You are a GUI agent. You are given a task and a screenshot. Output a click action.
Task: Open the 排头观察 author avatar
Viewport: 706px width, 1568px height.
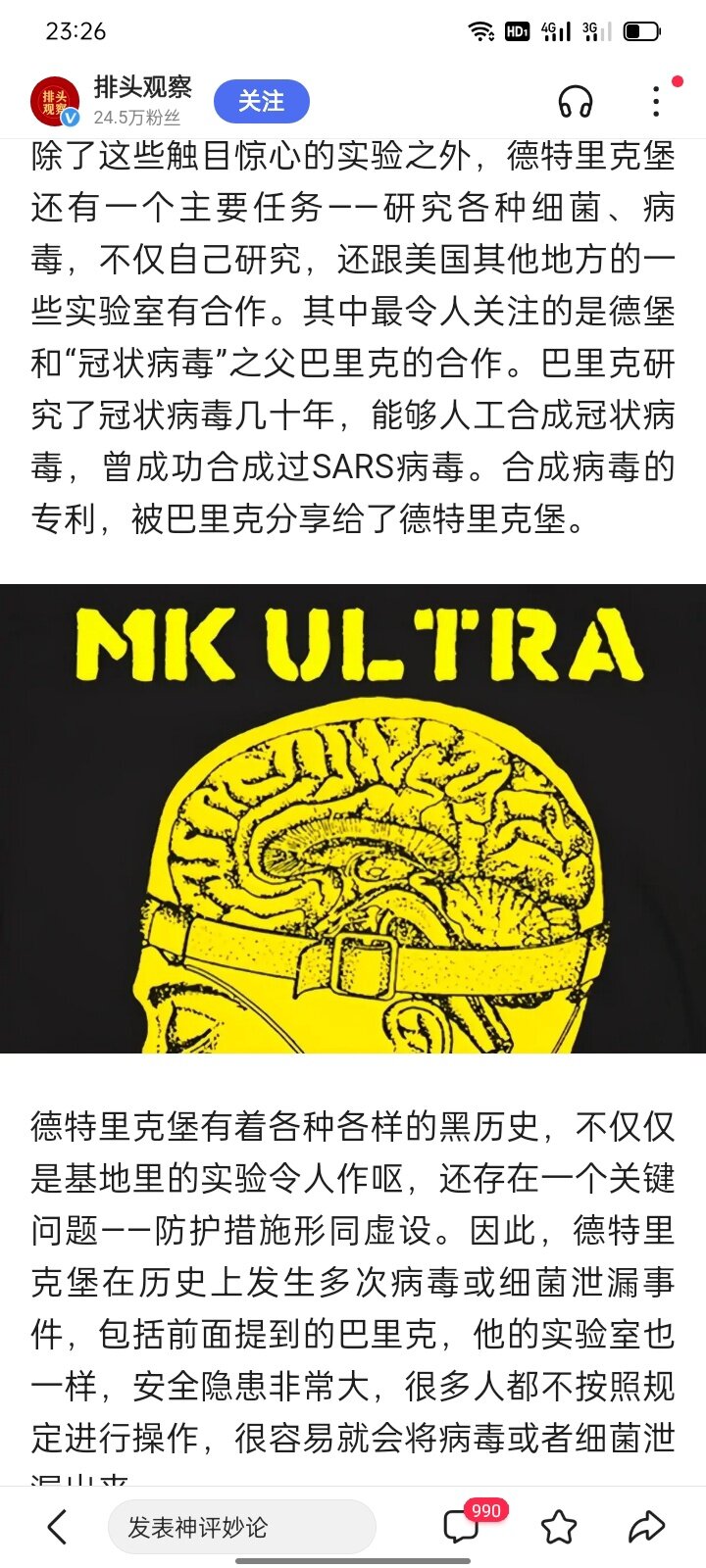pyautogui.click(x=55, y=101)
